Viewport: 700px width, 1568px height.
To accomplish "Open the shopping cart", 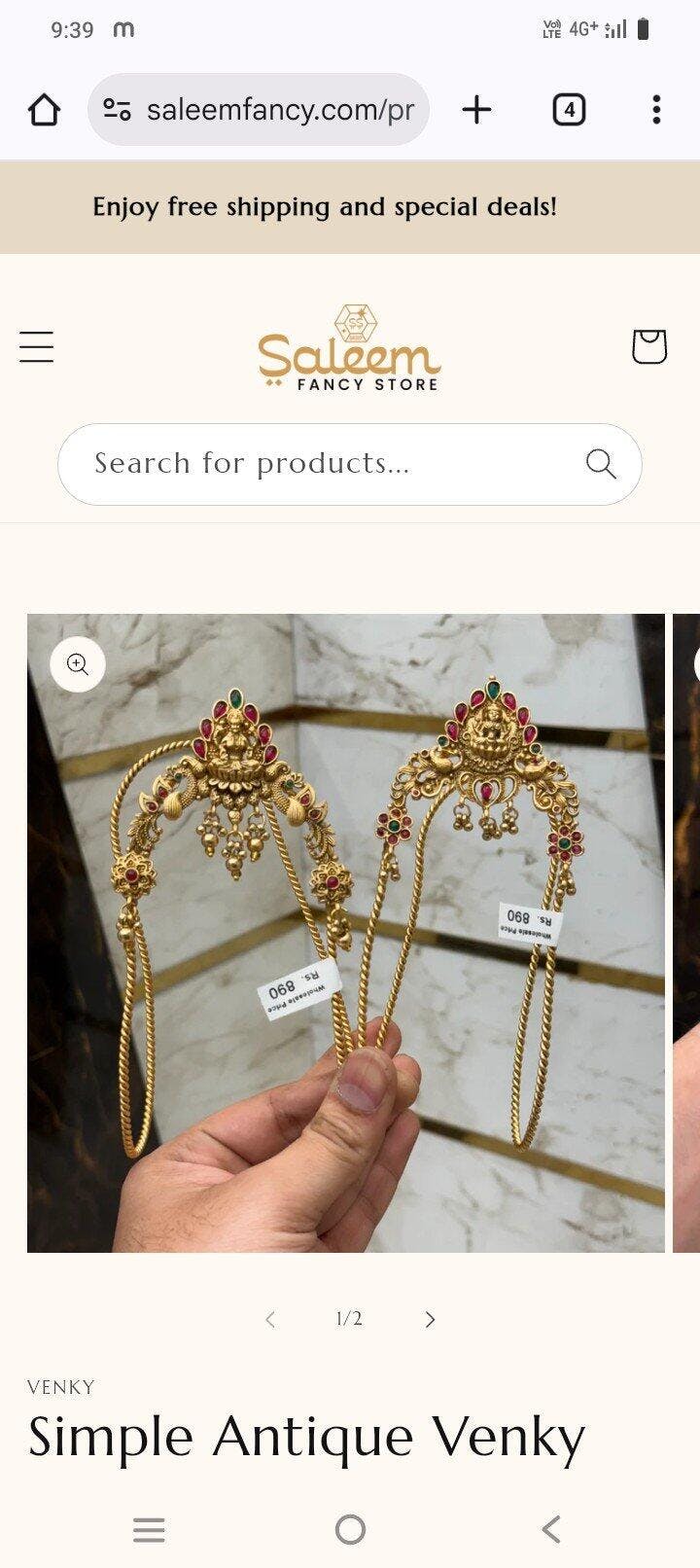I will 648,346.
